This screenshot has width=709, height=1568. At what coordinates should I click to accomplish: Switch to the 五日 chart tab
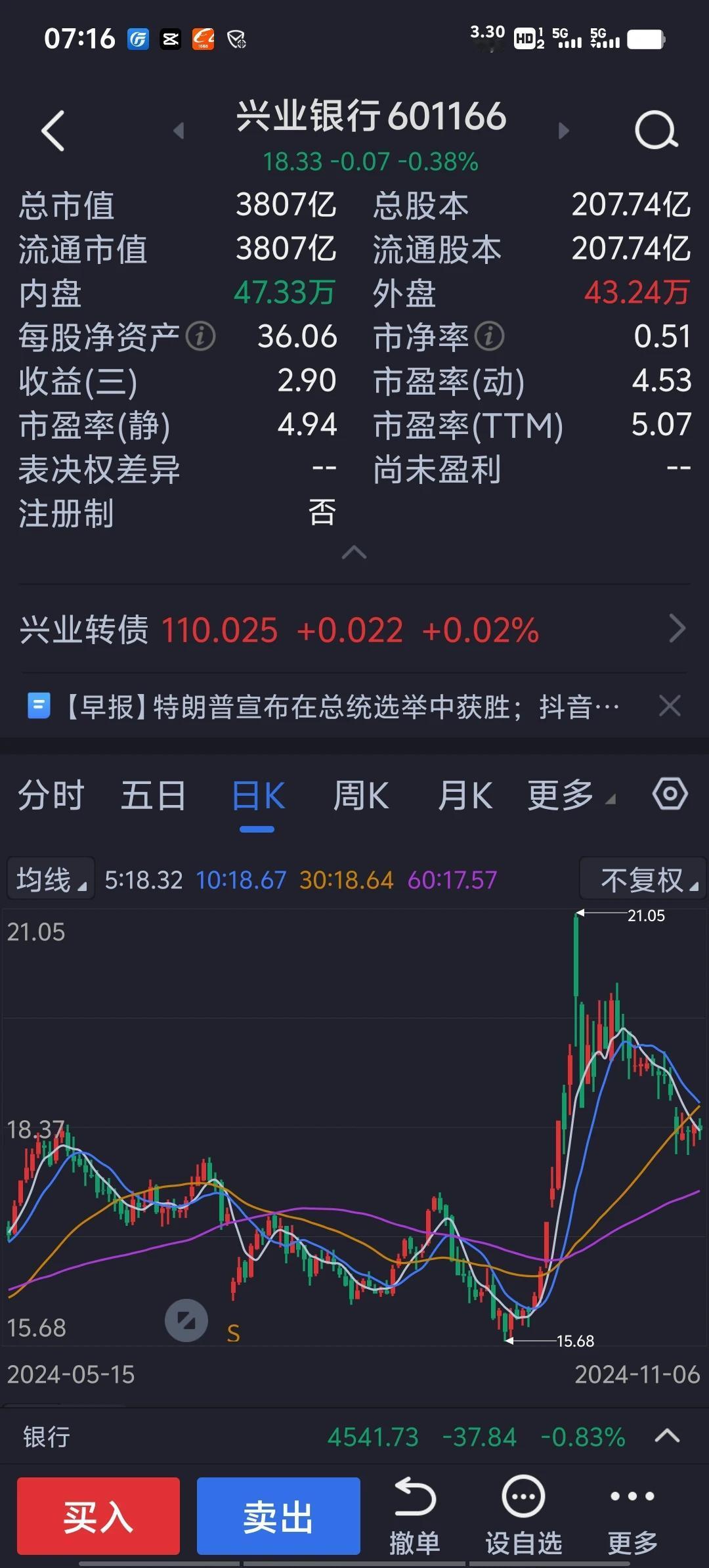[153, 796]
